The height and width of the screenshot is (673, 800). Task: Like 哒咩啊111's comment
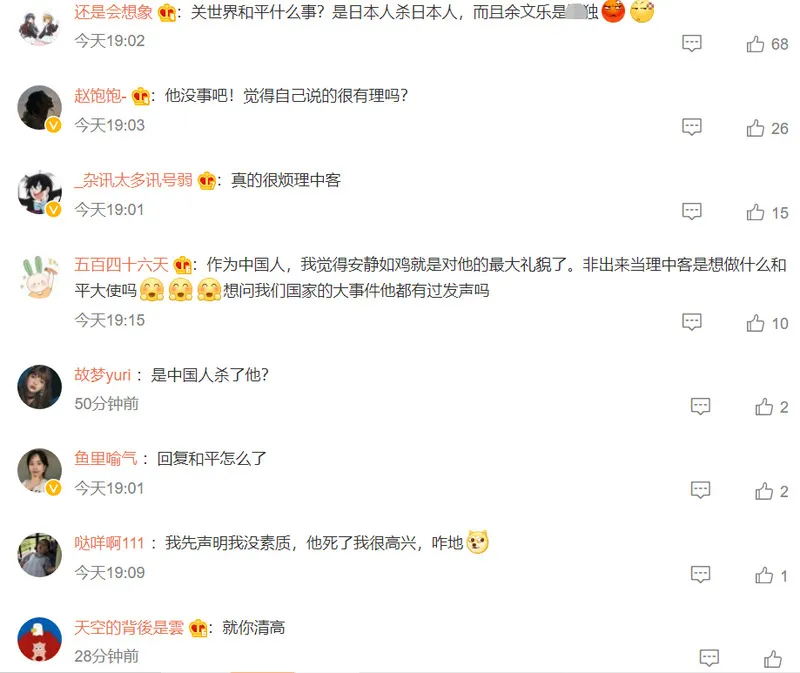pyautogui.click(x=765, y=575)
